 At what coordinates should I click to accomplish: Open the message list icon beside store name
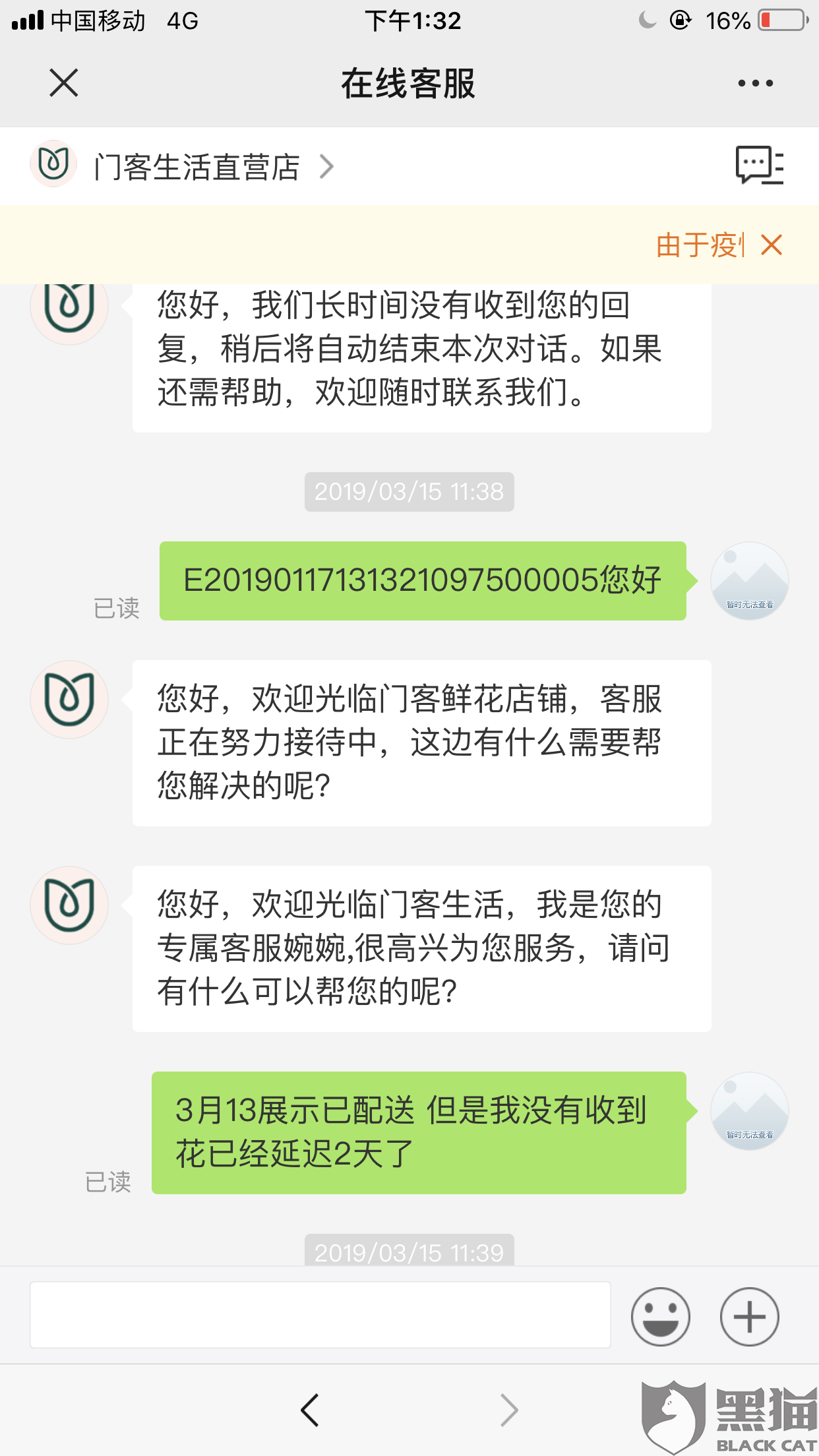coord(760,166)
